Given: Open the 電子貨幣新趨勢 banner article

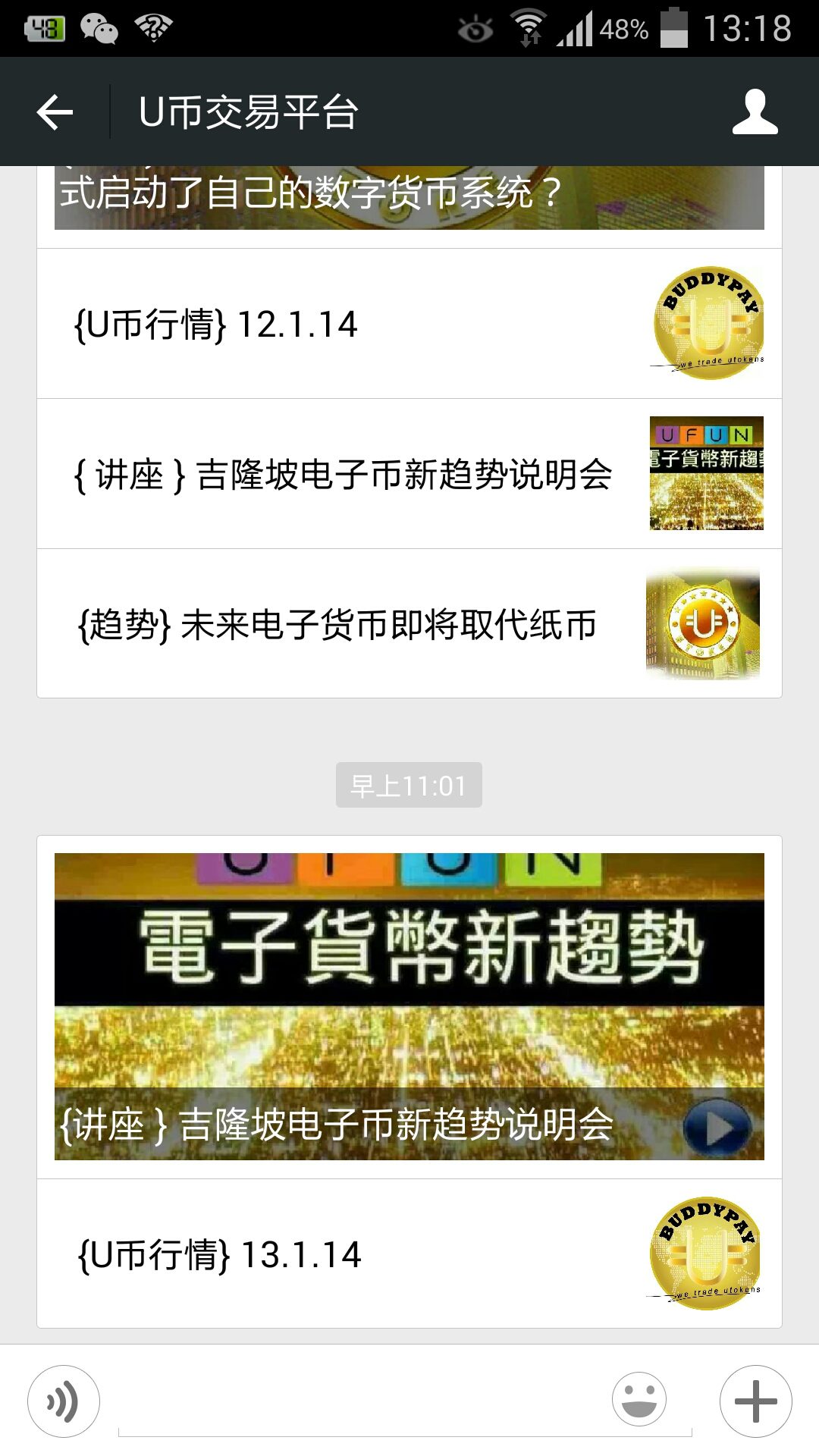Looking at the screenshot, I should (409, 1006).
